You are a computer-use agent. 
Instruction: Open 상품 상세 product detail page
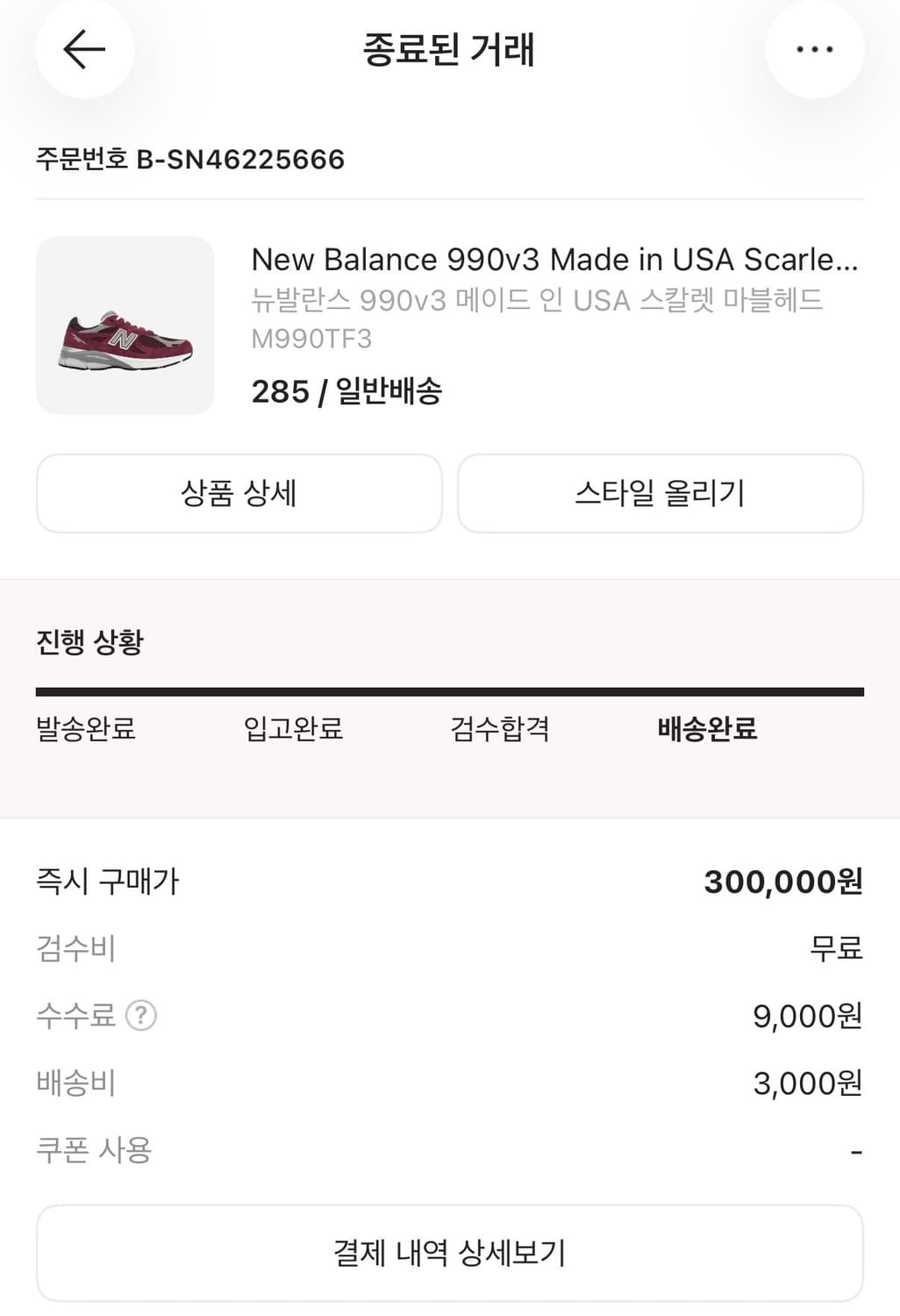[239, 493]
